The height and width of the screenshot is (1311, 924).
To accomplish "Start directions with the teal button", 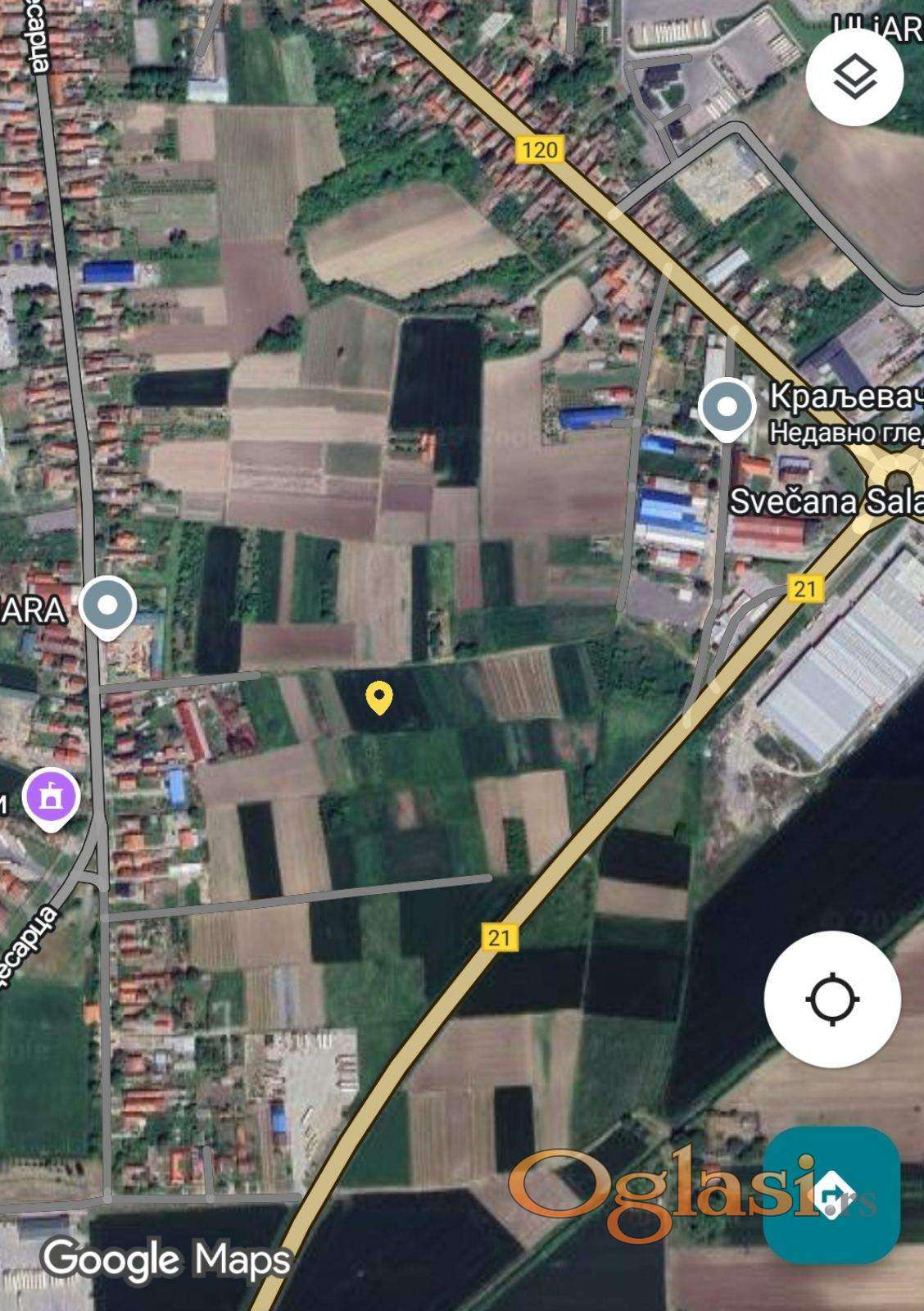I will coord(831,1194).
